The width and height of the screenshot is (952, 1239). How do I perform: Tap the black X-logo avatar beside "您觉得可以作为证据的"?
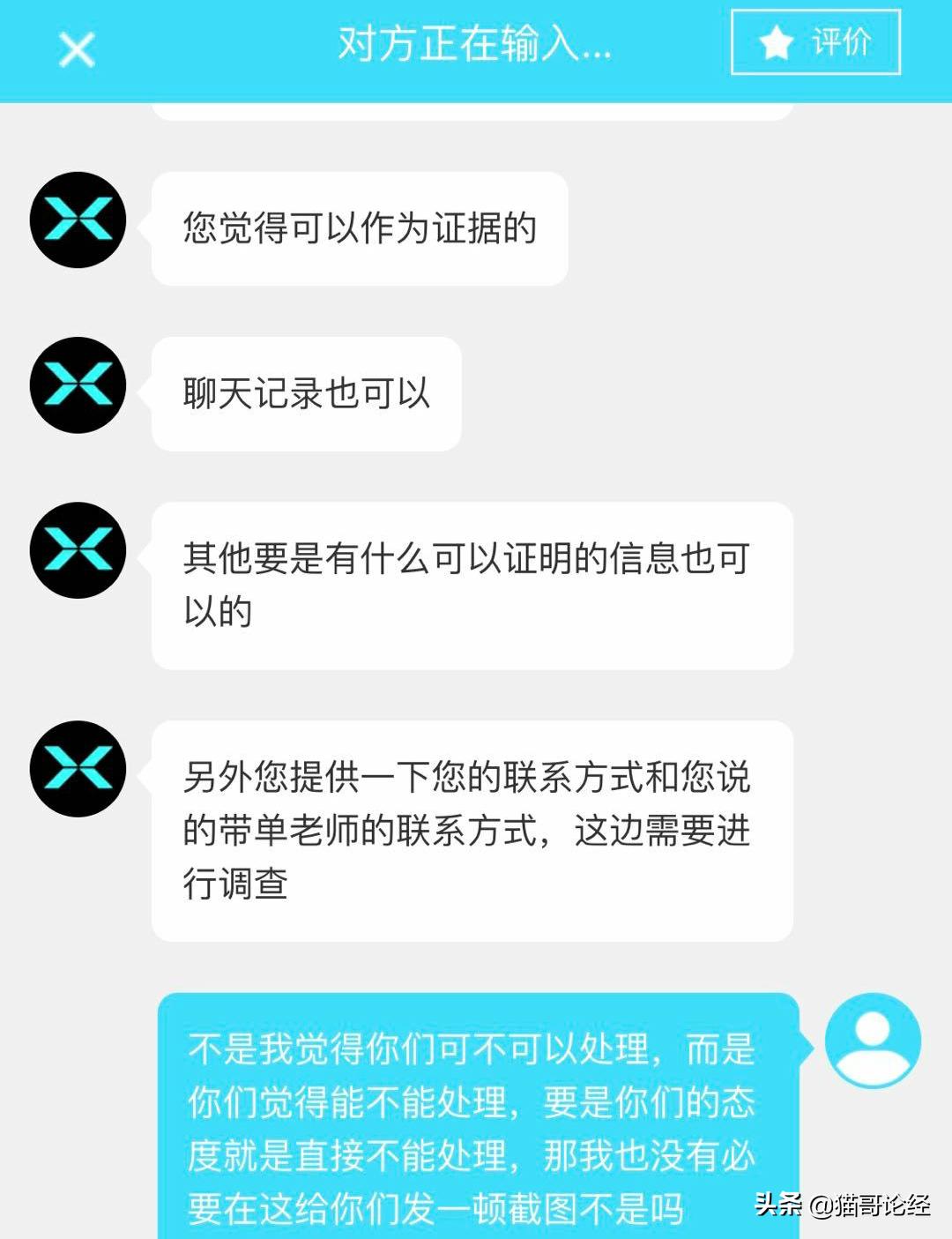pyautogui.click(x=78, y=220)
